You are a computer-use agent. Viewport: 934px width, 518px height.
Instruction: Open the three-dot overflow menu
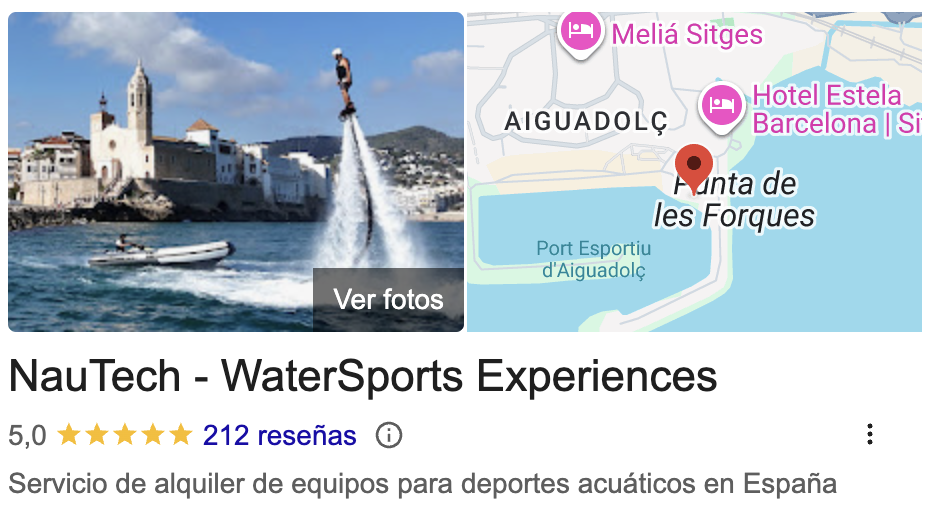pyautogui.click(x=869, y=434)
